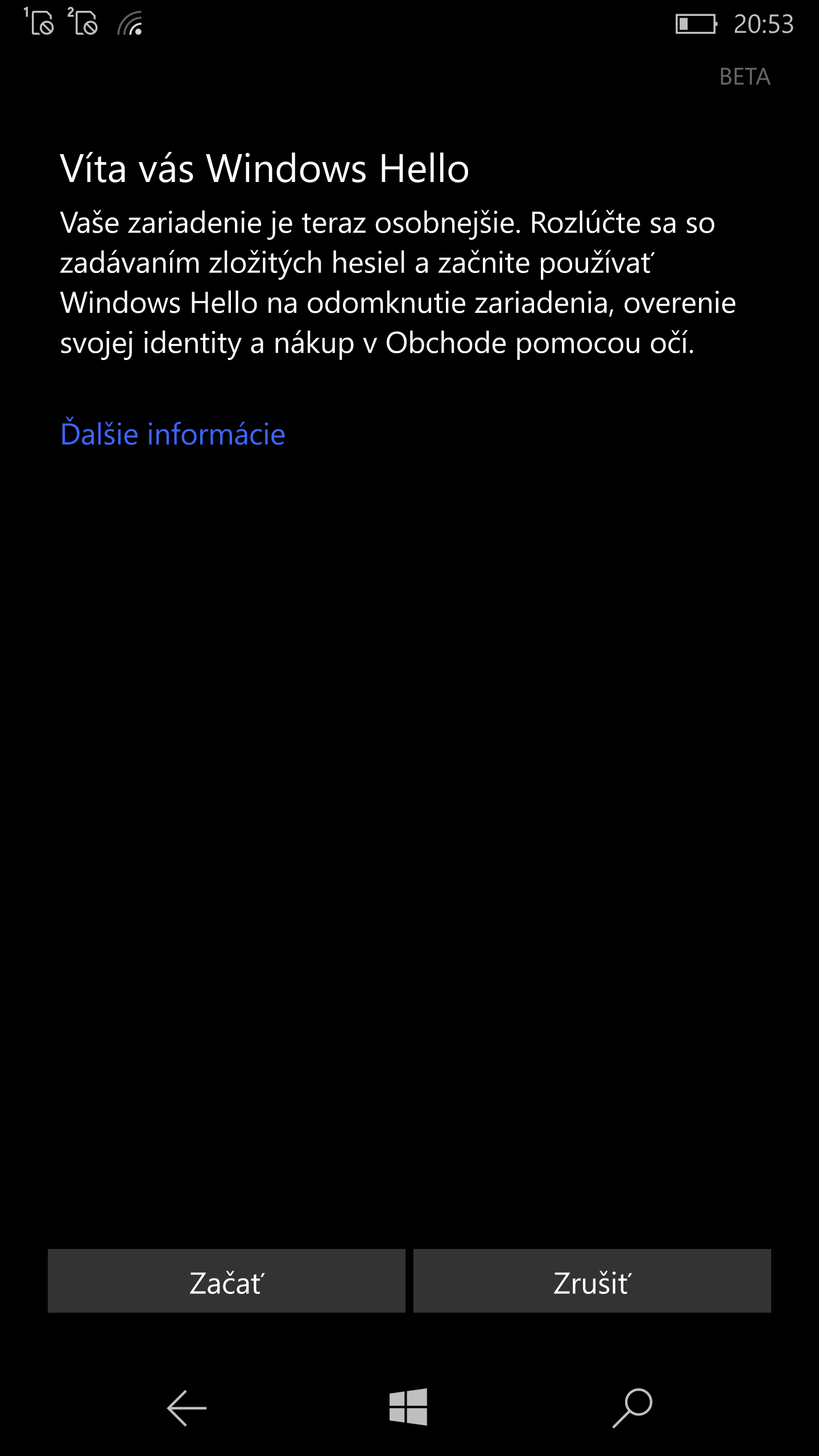The width and height of the screenshot is (819, 1456).
Task: Cancel setup with the Zrušiť button
Action: pos(592,1281)
